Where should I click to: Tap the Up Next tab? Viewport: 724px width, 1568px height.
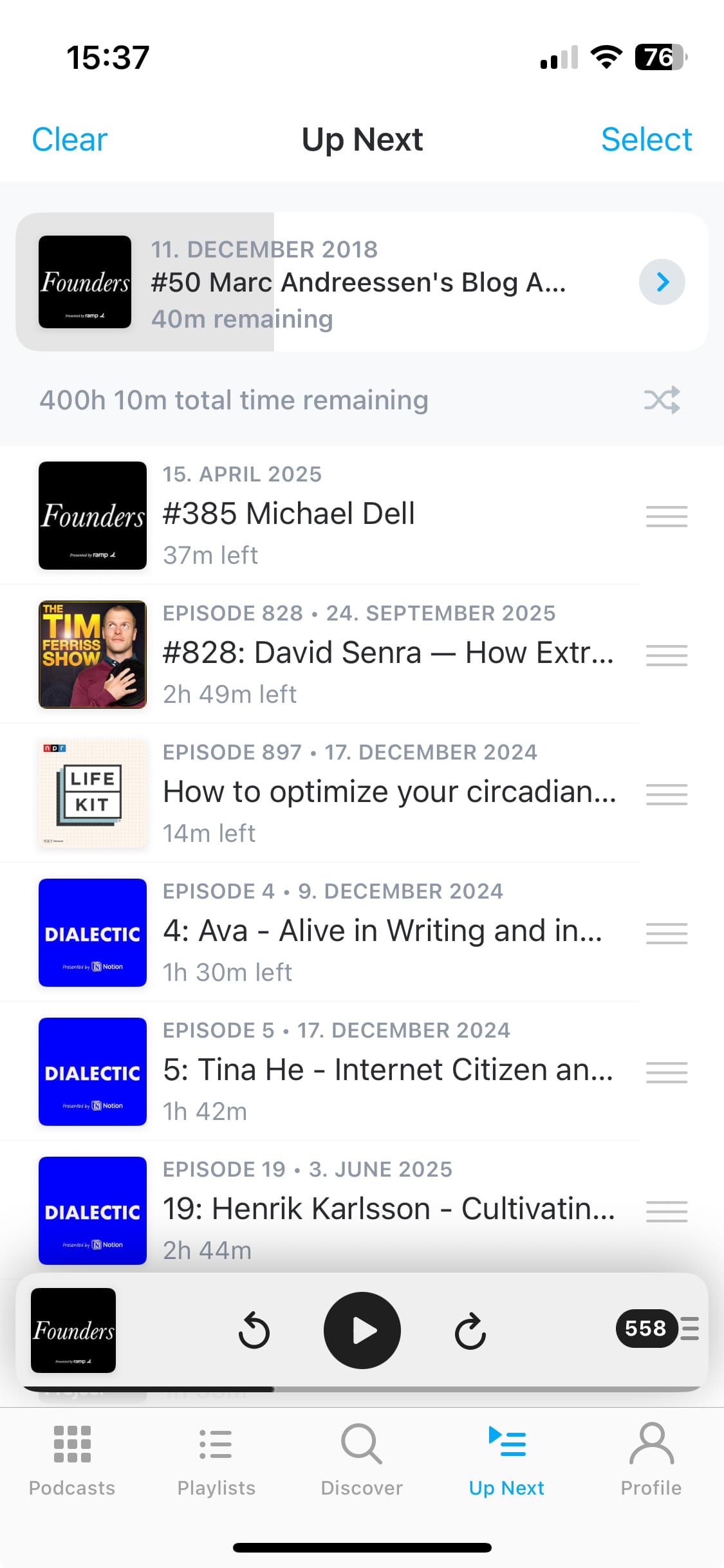click(506, 1460)
